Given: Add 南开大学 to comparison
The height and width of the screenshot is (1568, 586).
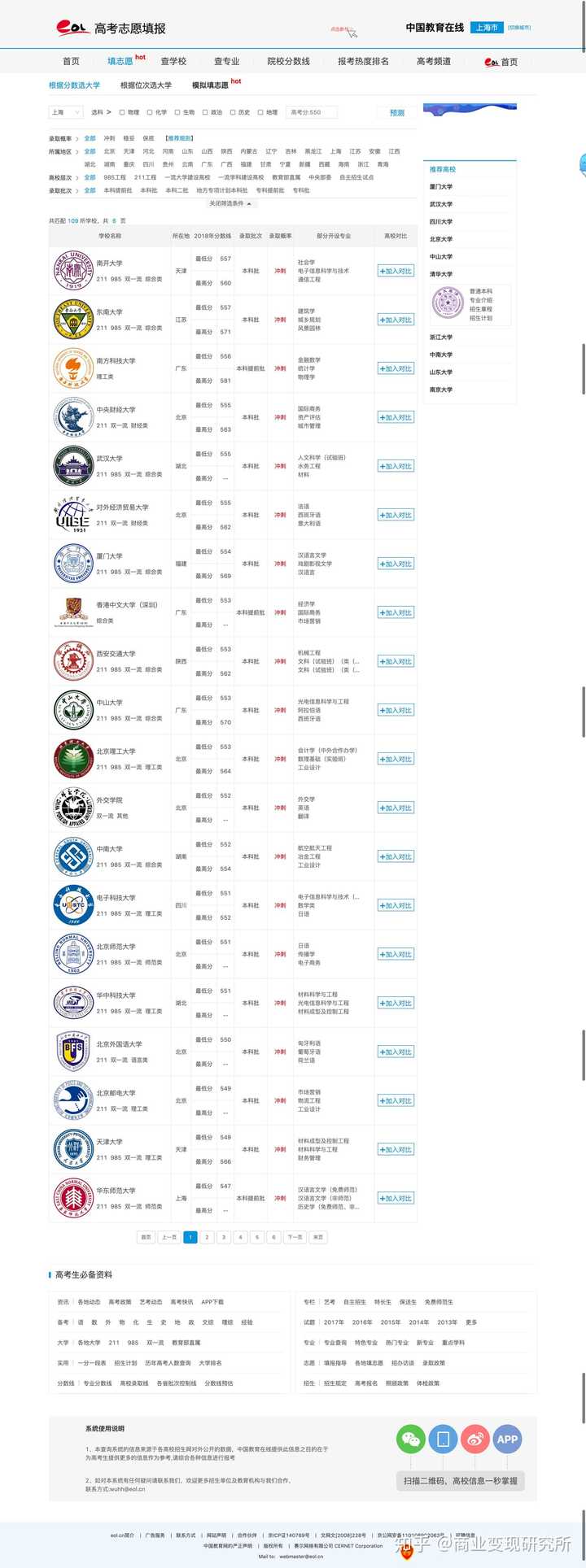Looking at the screenshot, I should [396, 271].
